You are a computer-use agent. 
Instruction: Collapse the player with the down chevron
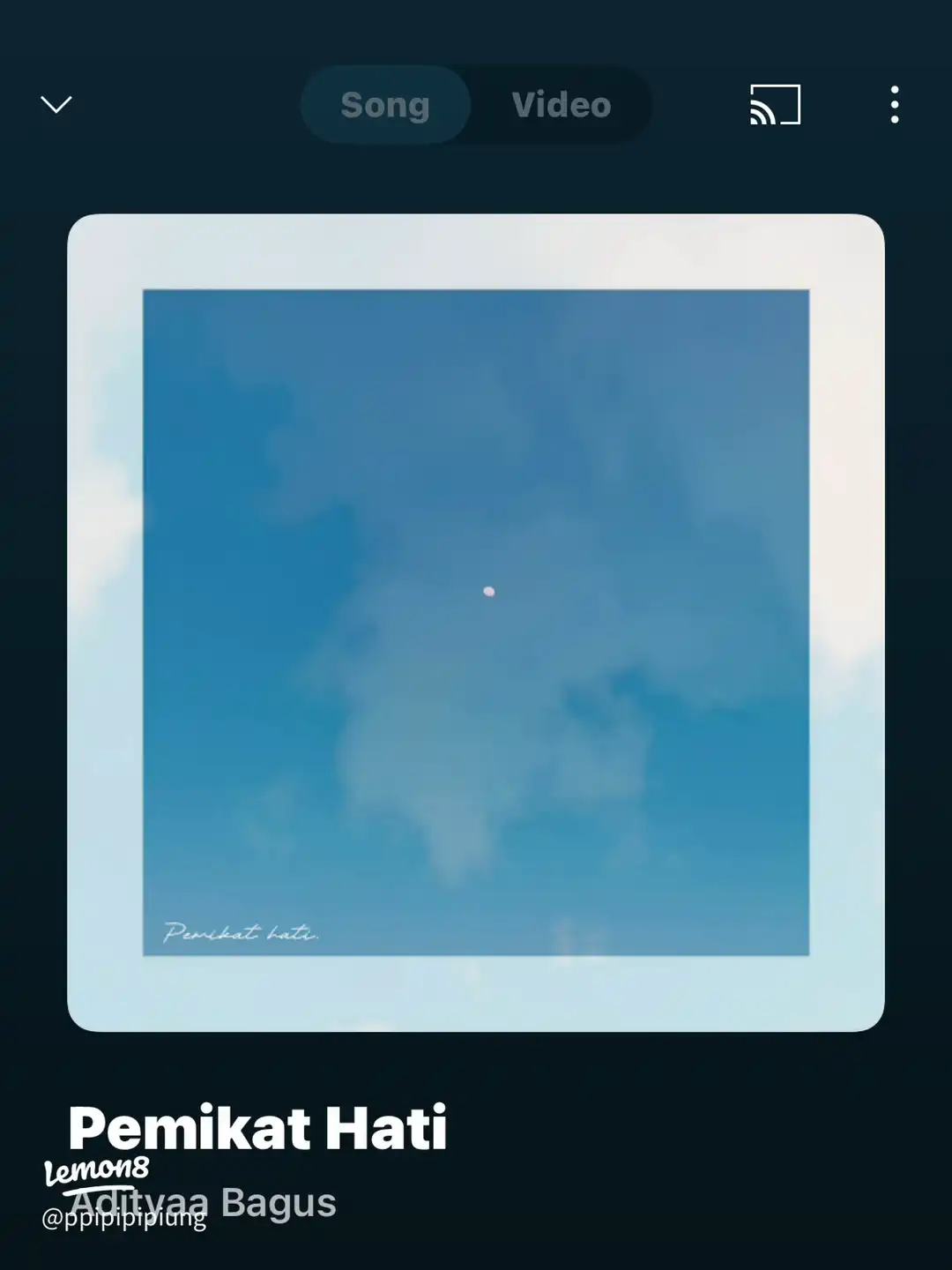tap(56, 105)
